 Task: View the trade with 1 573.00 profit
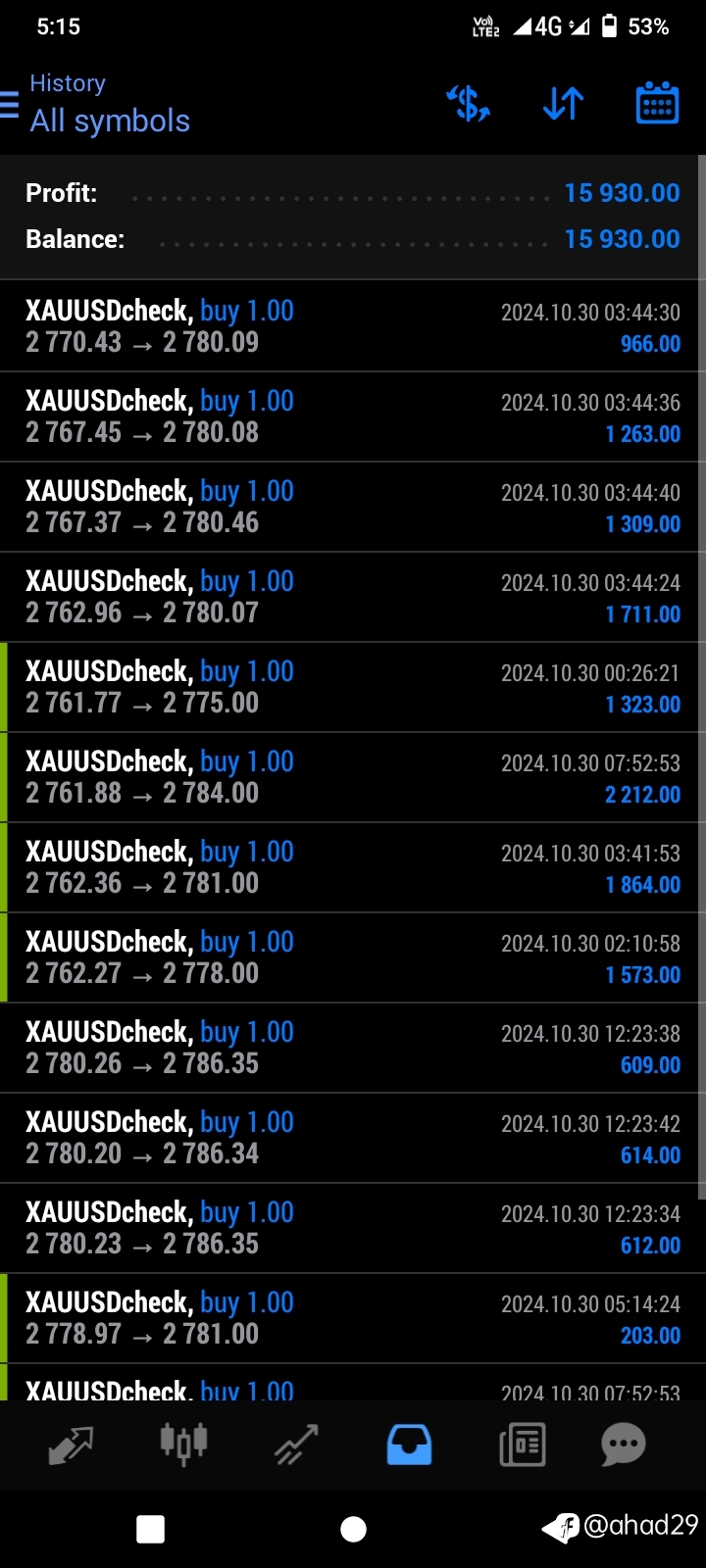[353, 957]
